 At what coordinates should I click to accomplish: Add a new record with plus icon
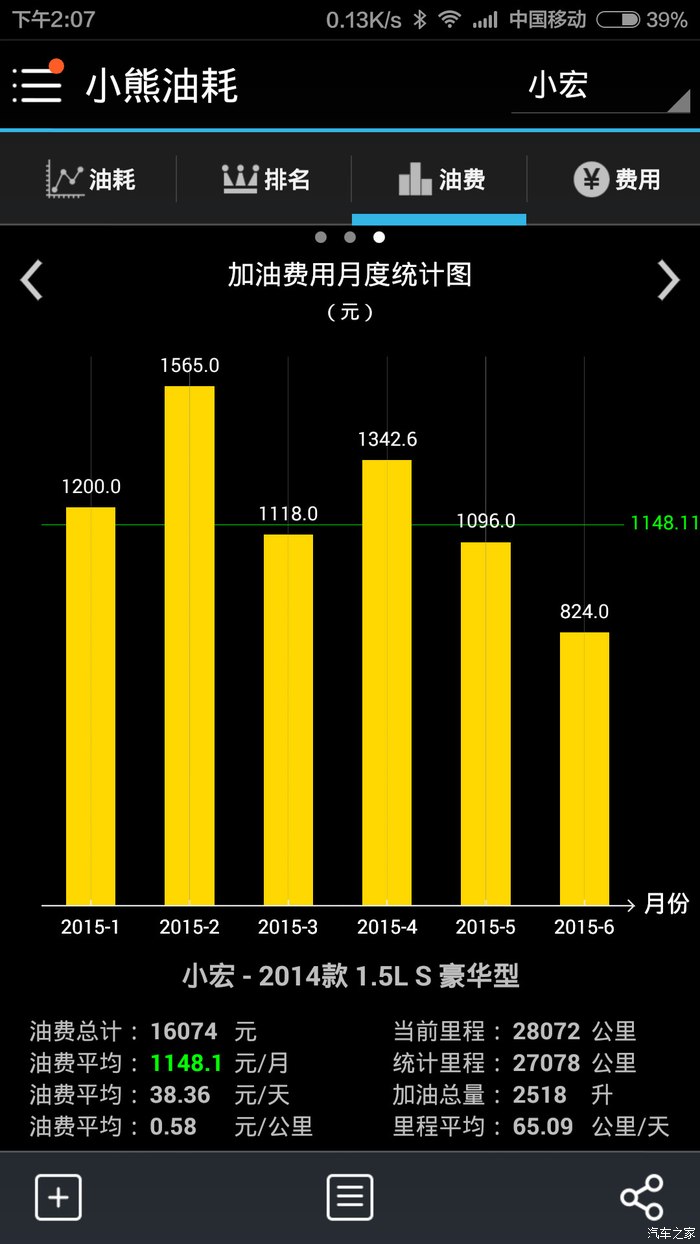click(x=58, y=1197)
